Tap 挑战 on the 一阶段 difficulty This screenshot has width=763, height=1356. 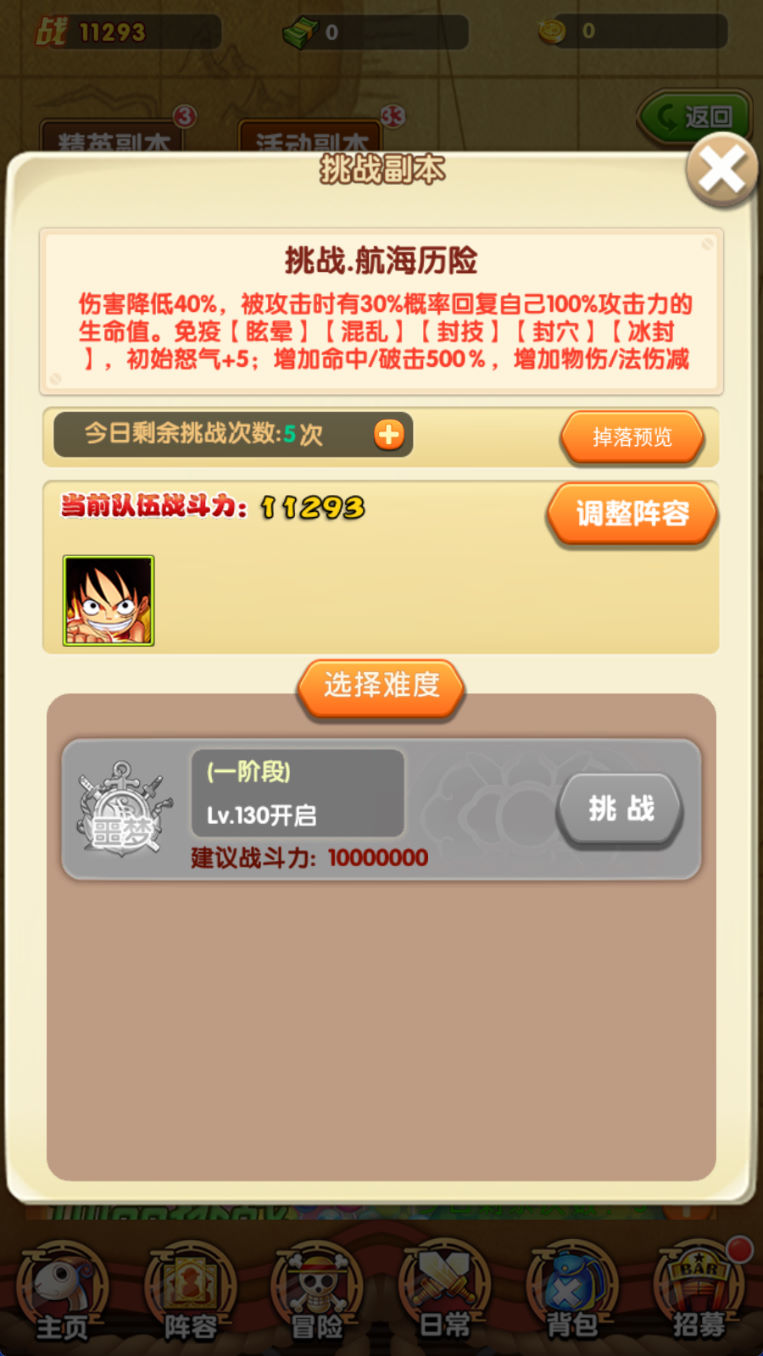pos(620,809)
